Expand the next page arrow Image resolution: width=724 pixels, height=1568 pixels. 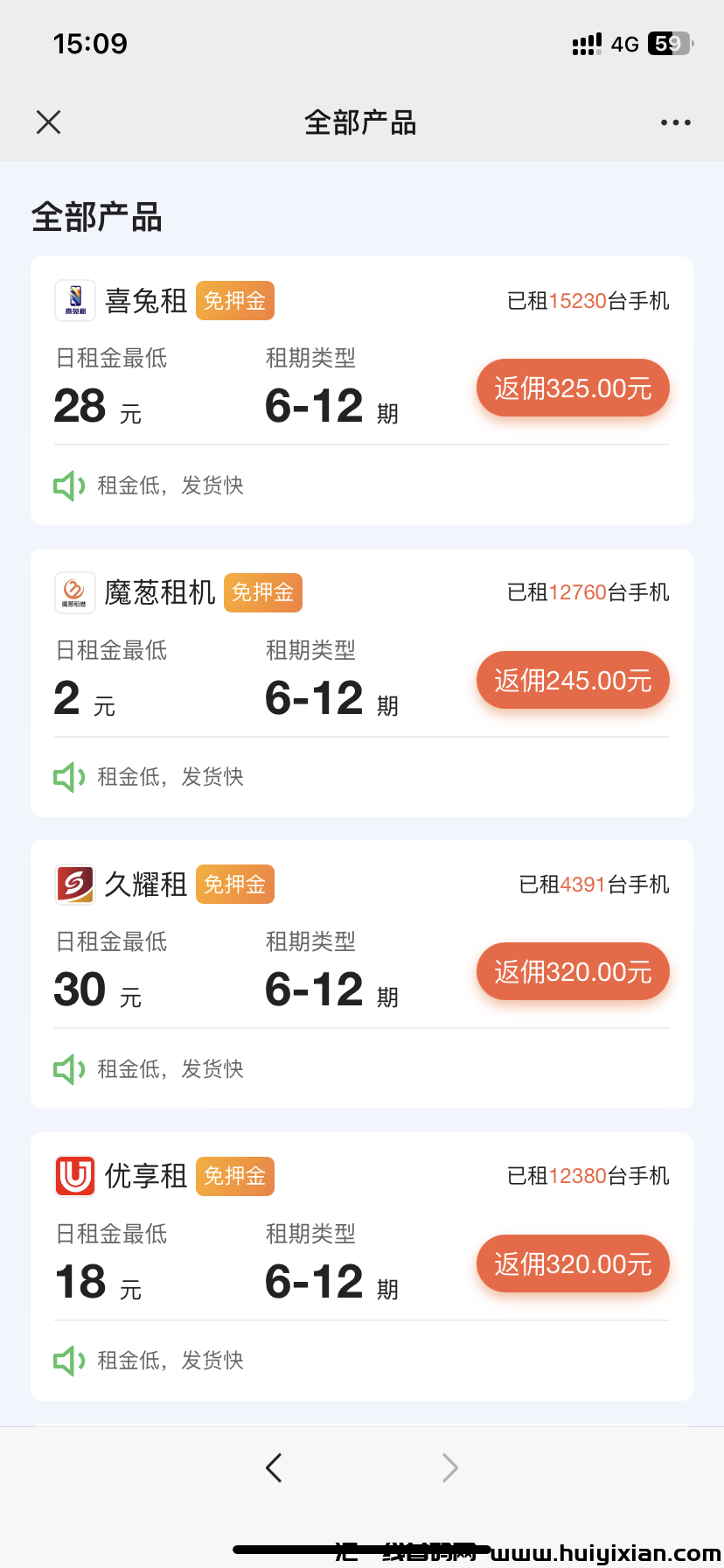coord(449,1467)
